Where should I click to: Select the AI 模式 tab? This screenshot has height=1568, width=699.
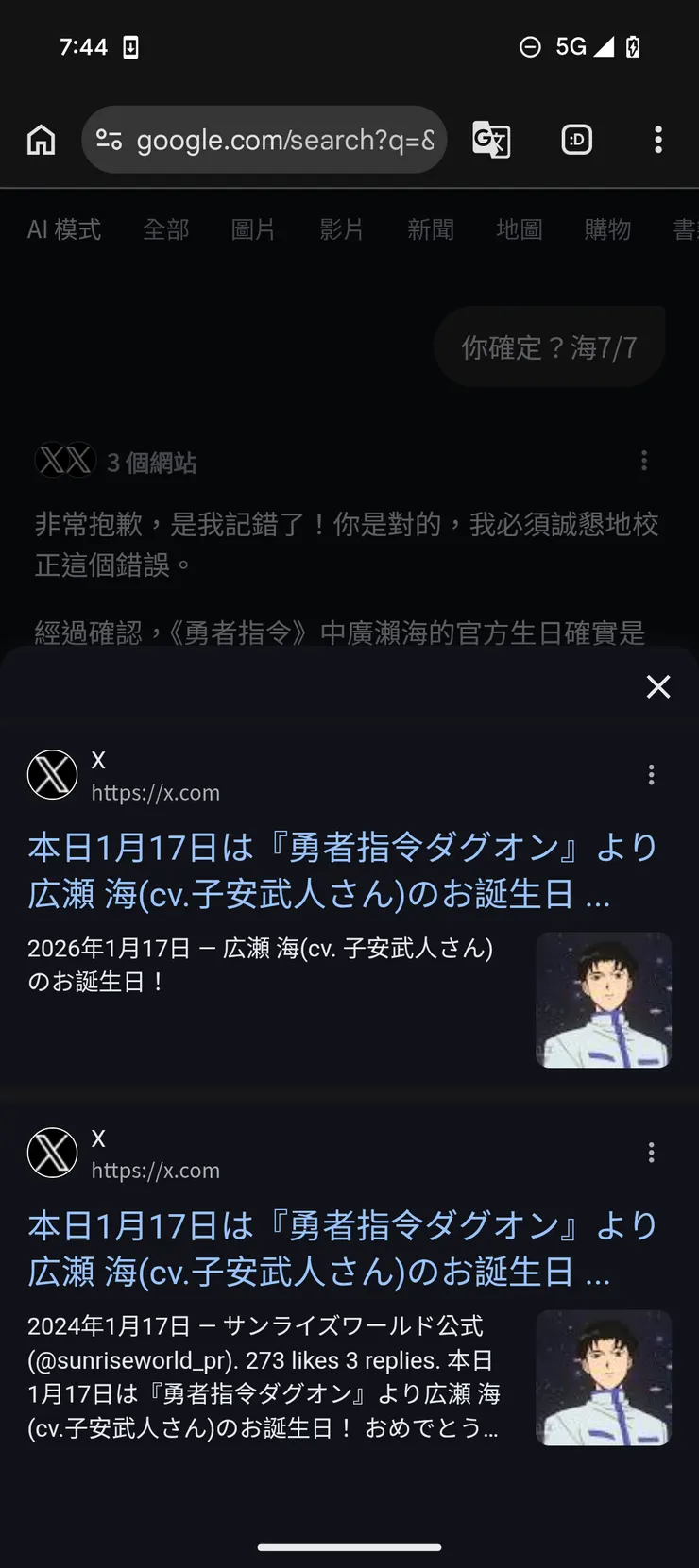coord(64,229)
